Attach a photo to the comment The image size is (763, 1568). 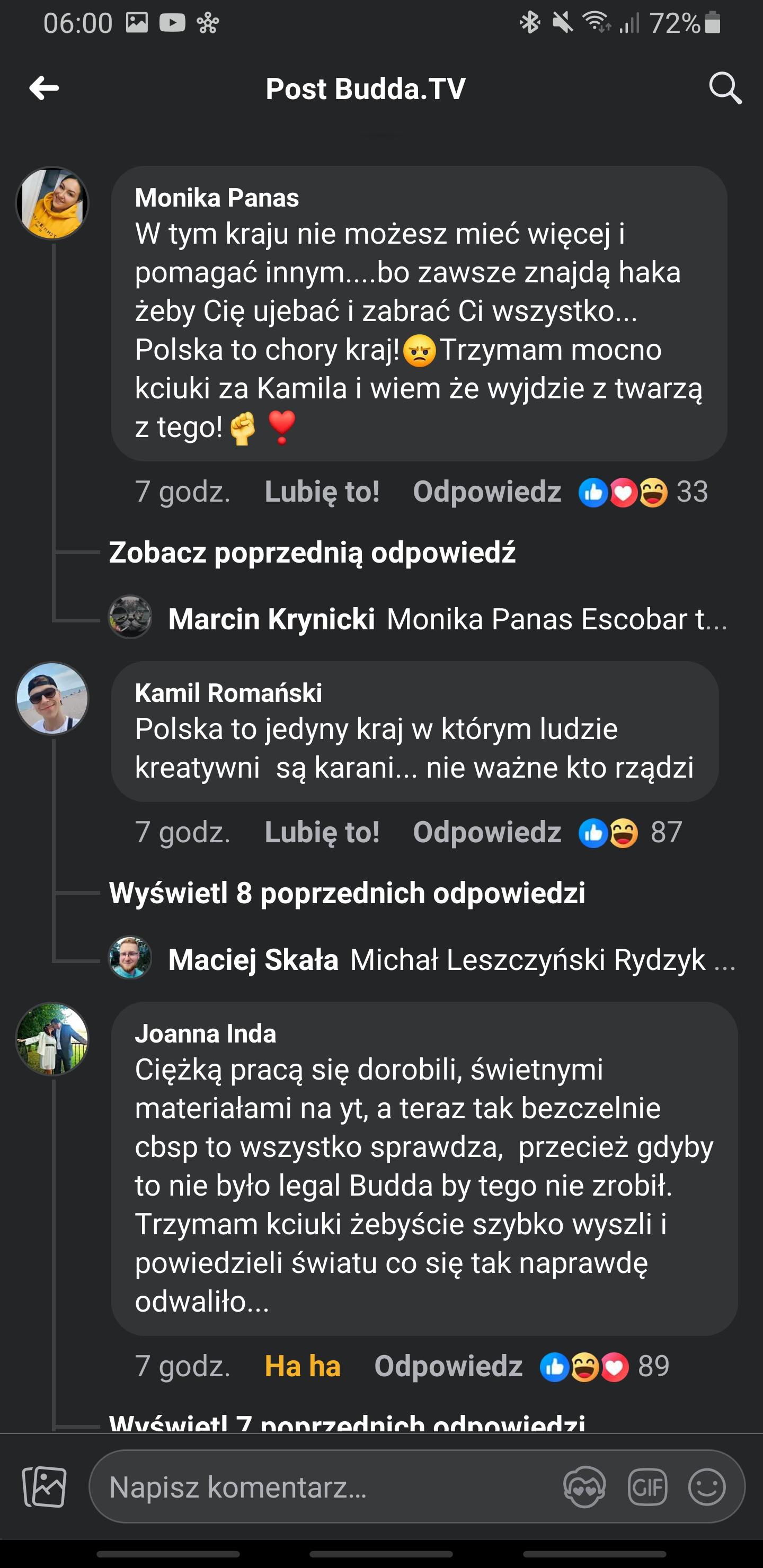pyautogui.click(x=45, y=1487)
